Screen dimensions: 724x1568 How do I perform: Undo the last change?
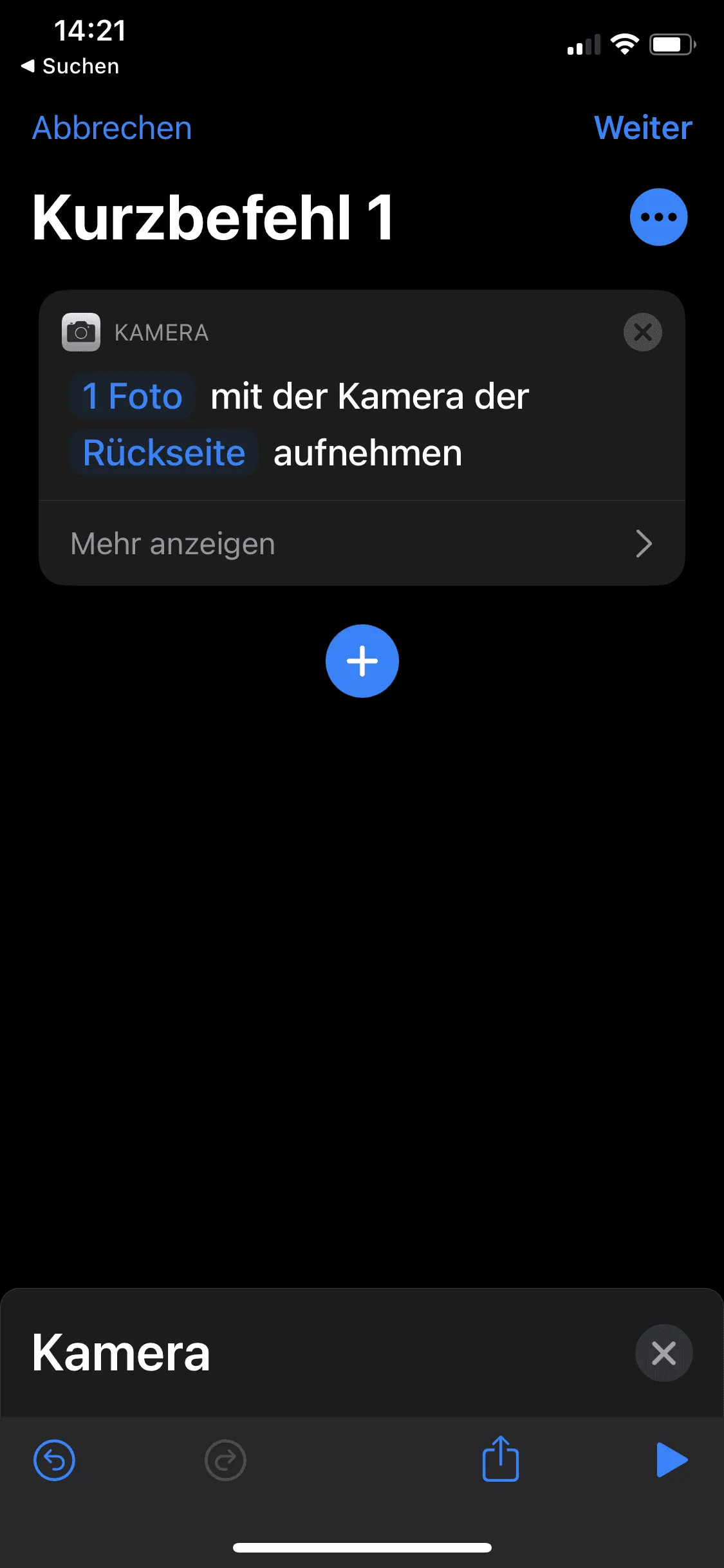pos(54,1460)
